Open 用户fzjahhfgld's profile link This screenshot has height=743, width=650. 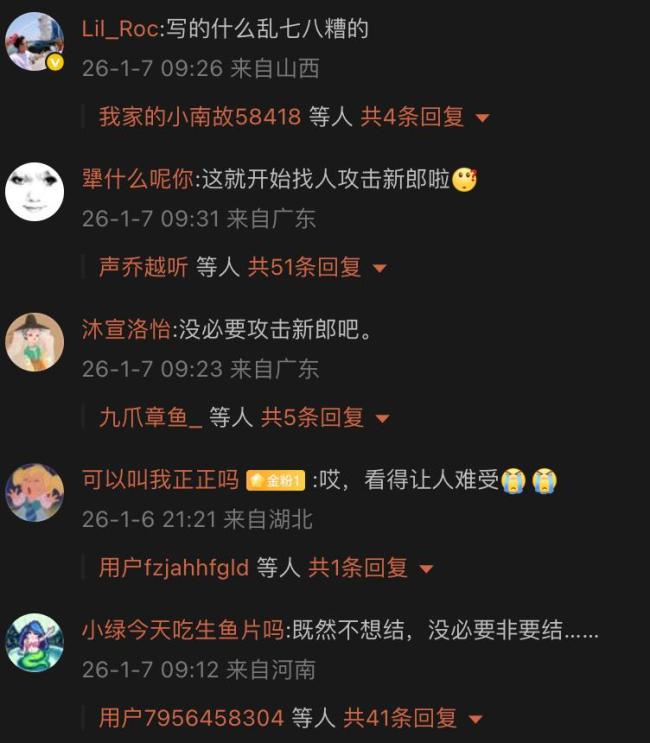tap(174, 568)
